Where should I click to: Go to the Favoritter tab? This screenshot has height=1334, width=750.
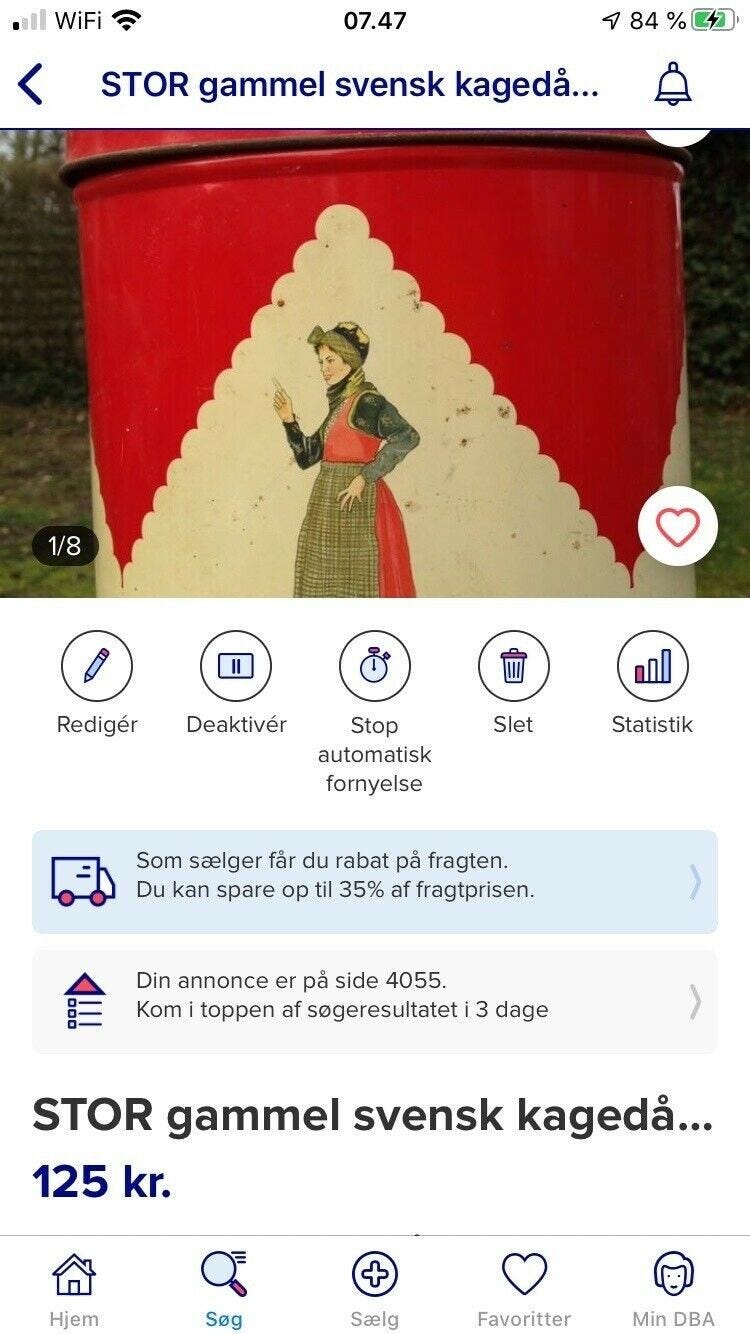tap(524, 1289)
